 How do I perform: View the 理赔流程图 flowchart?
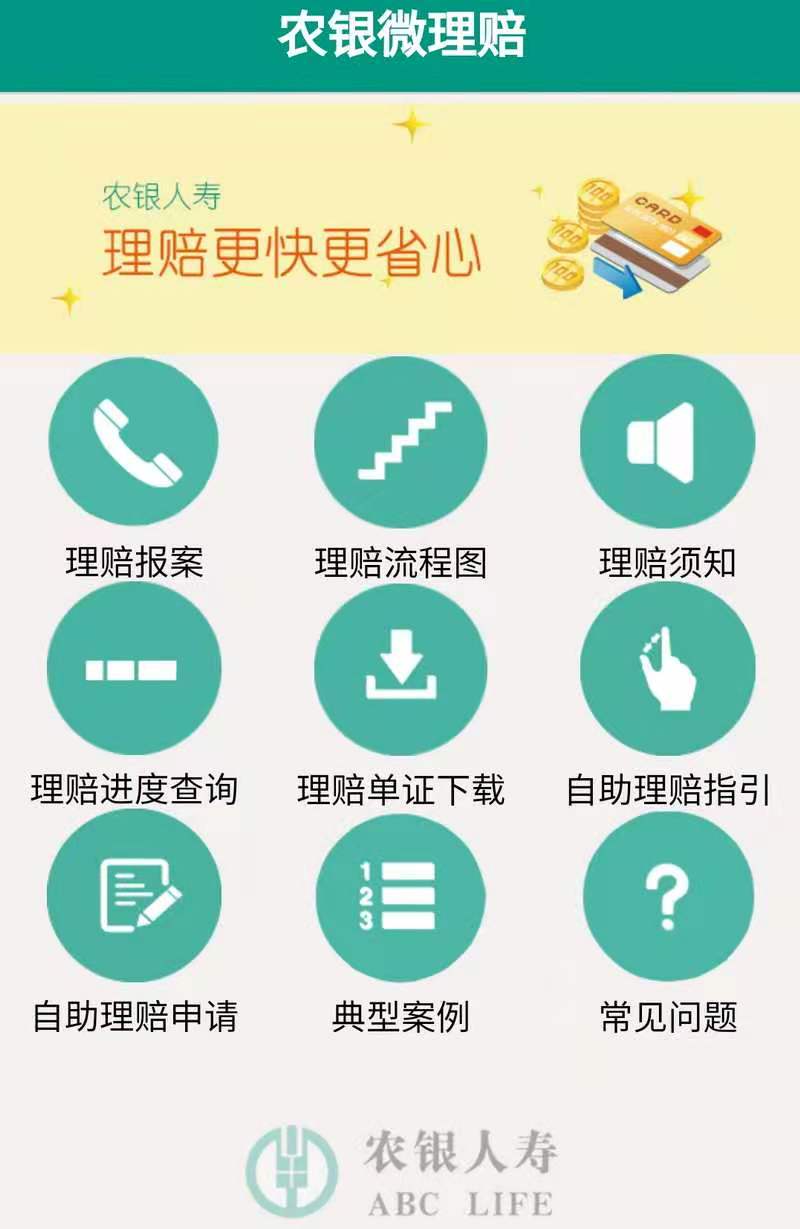(400, 442)
